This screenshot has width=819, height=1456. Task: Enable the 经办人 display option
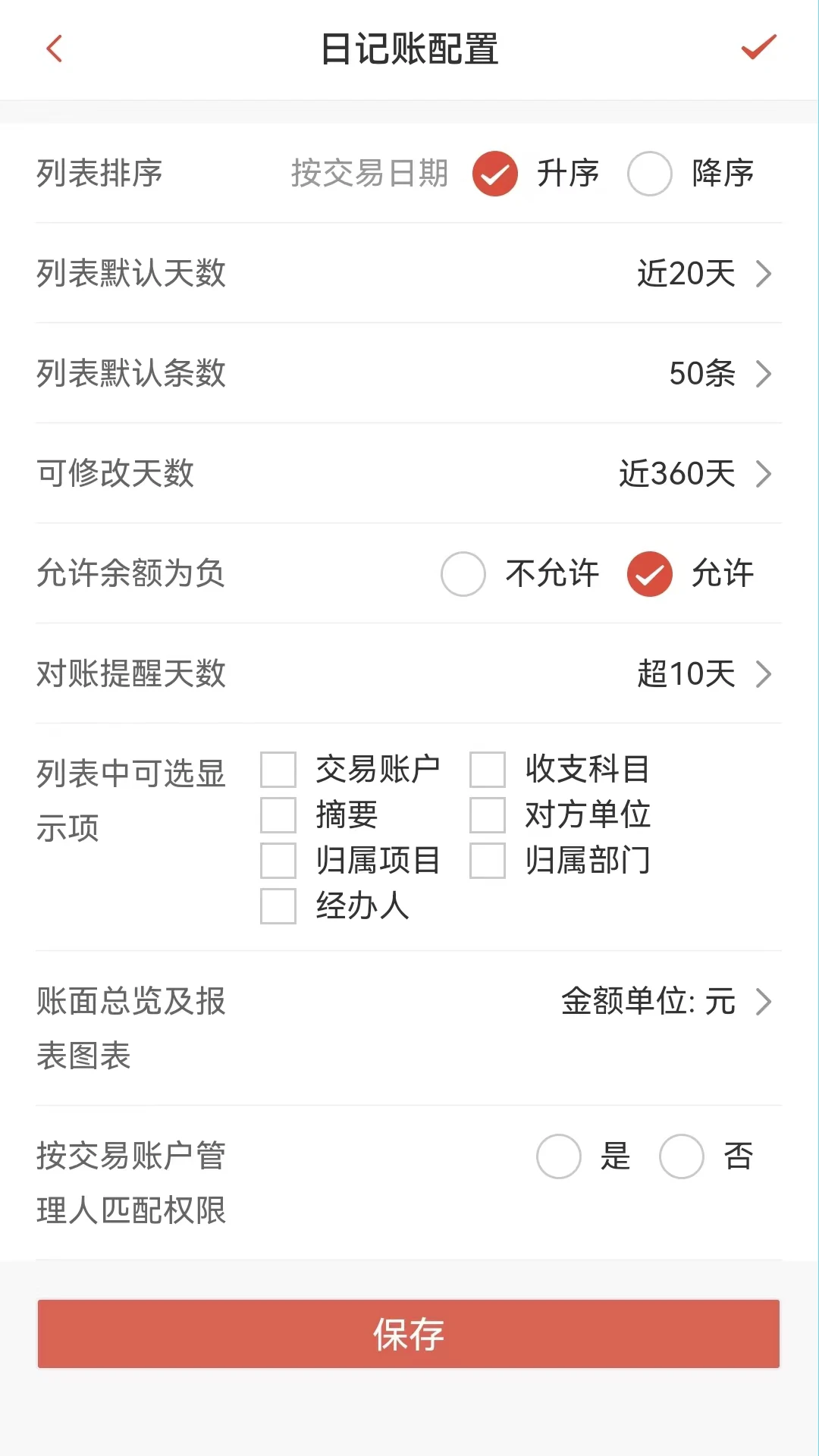tap(278, 906)
